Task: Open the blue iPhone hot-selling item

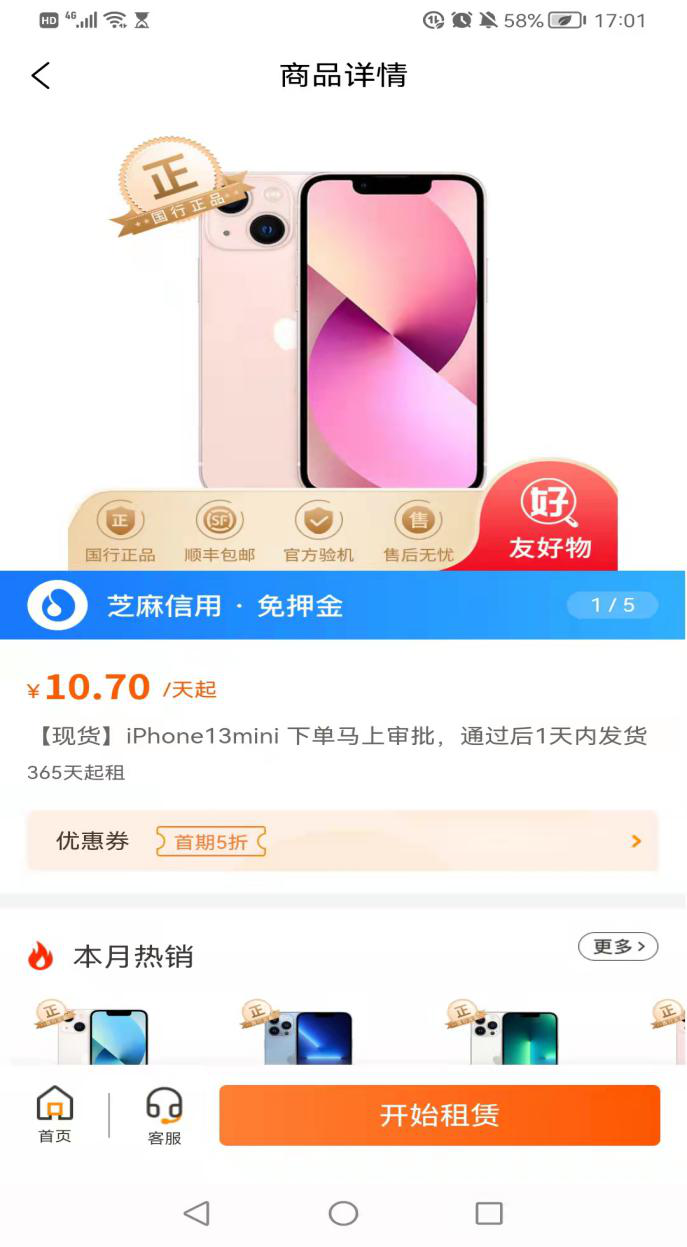Action: tap(305, 1035)
